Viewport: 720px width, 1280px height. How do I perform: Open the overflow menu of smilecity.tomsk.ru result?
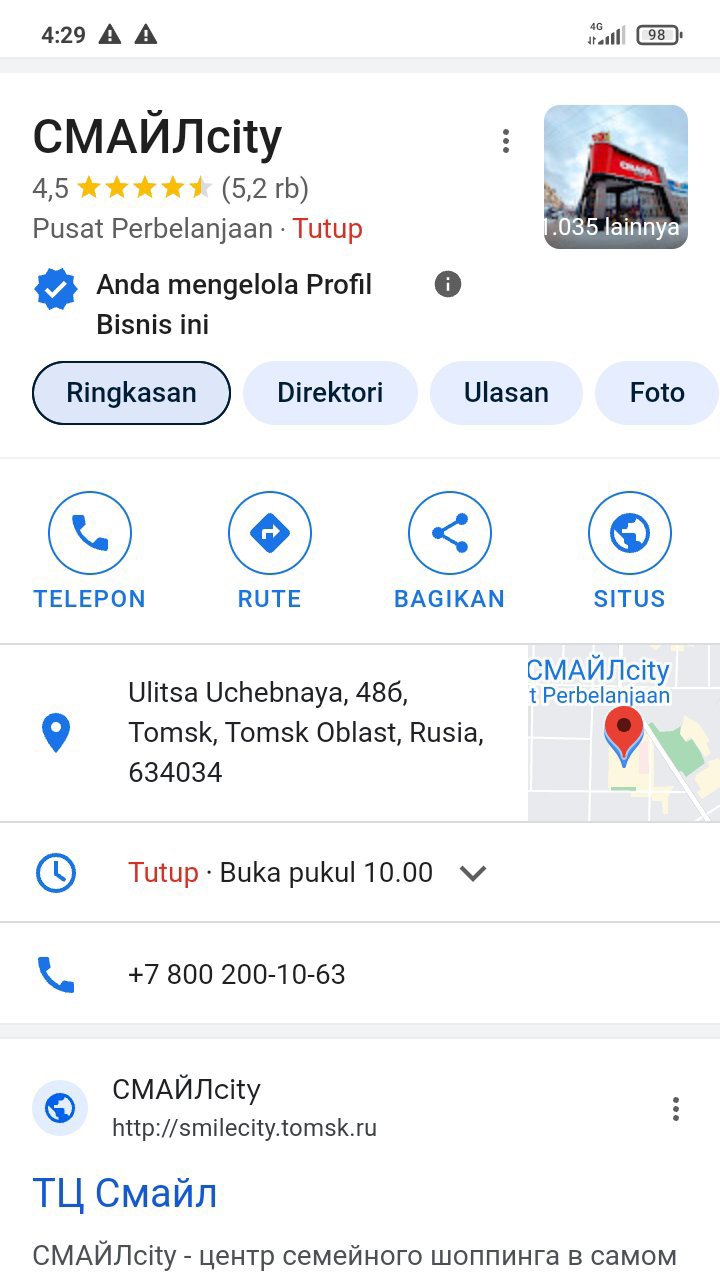tap(676, 1109)
